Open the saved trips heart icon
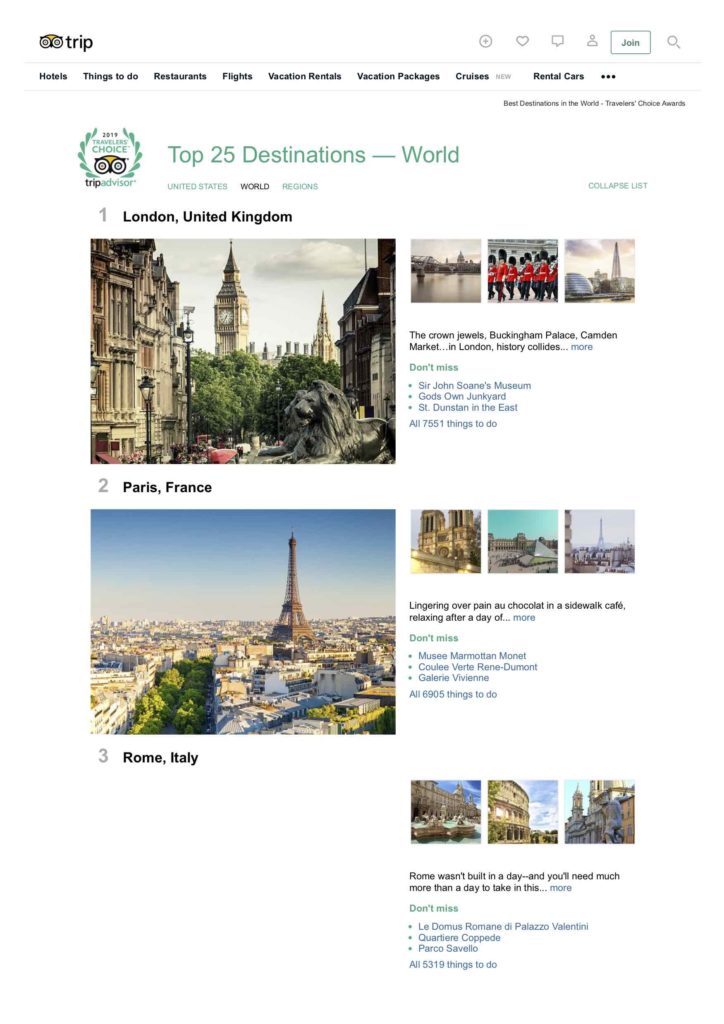This screenshot has width=724, height=1024. [522, 41]
